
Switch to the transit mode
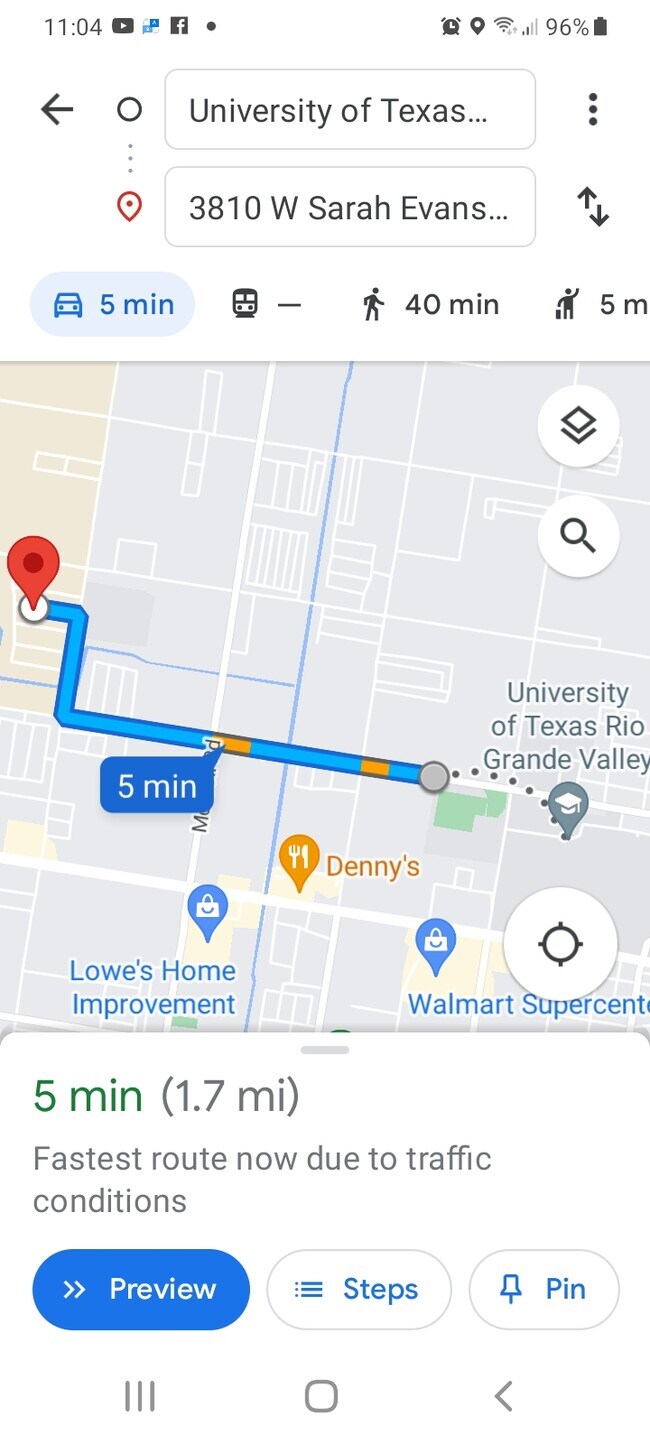[265, 305]
